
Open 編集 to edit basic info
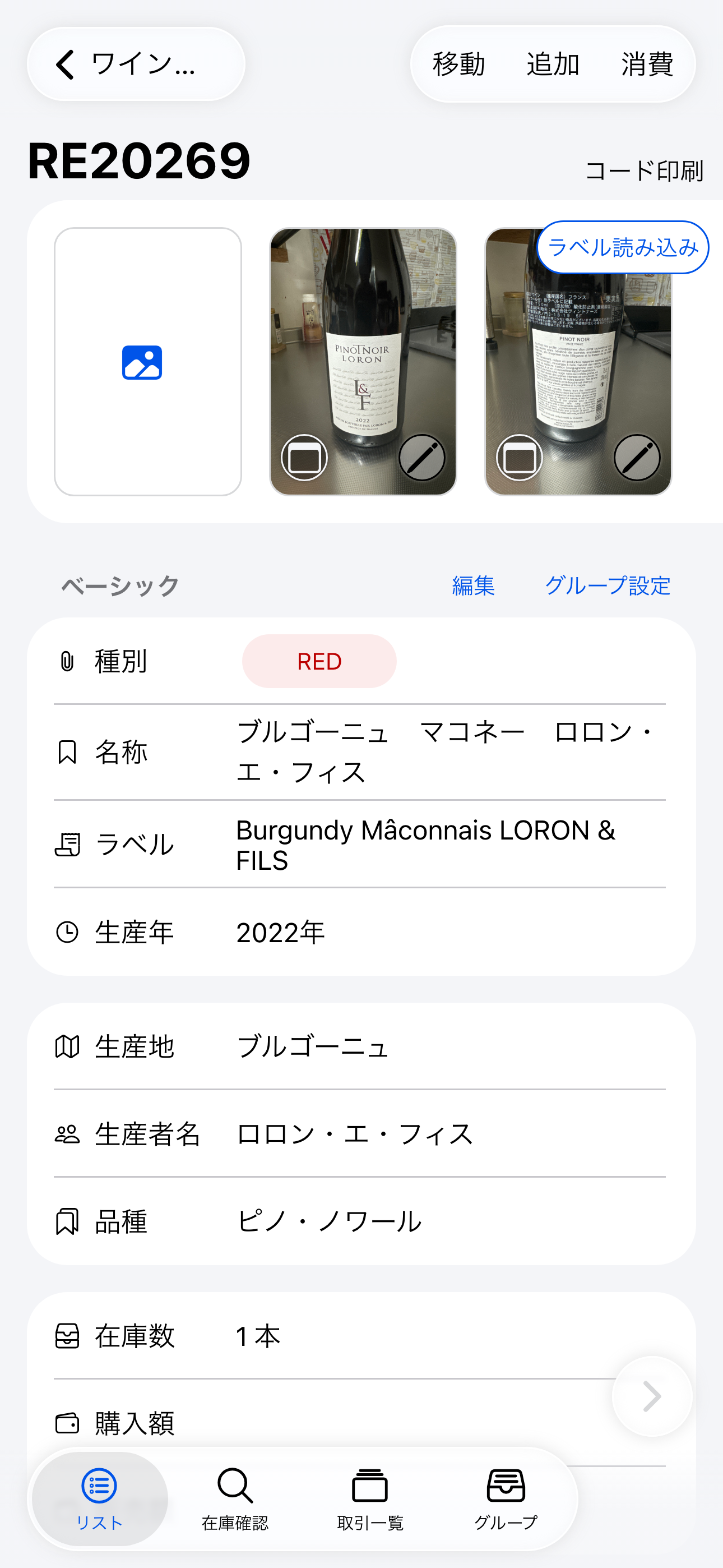click(473, 585)
